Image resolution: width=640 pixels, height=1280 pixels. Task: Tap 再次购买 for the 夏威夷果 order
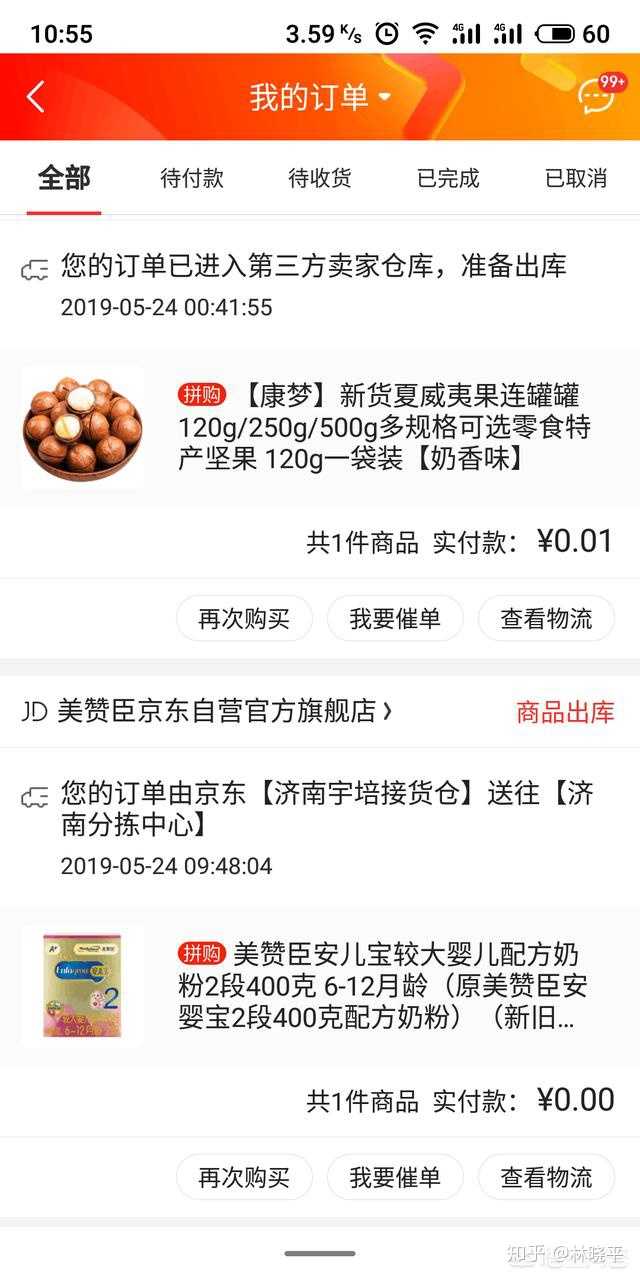(244, 619)
